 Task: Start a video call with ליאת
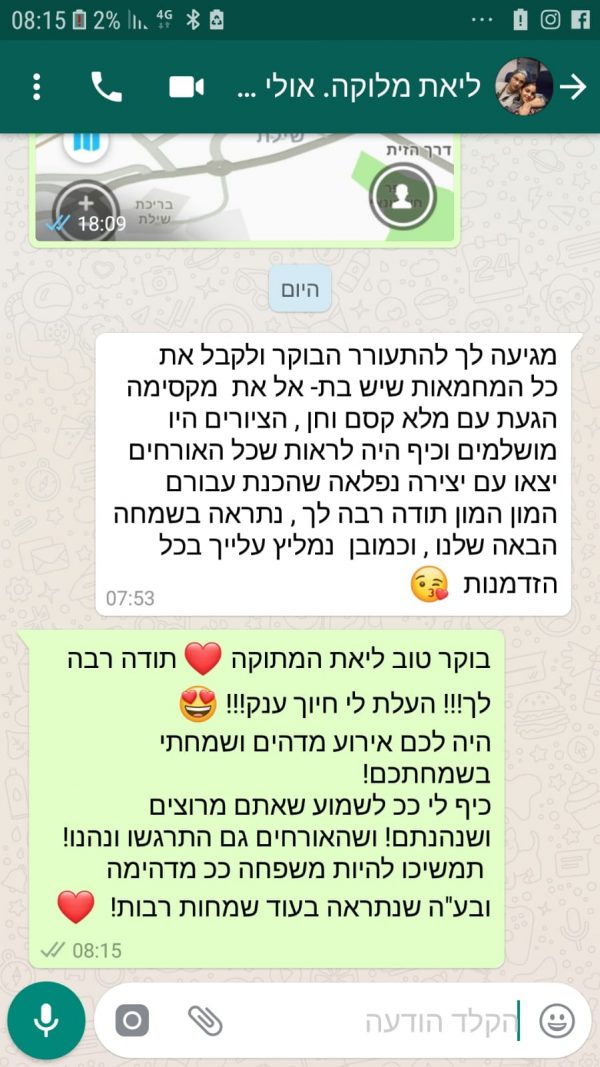pyautogui.click(x=186, y=87)
